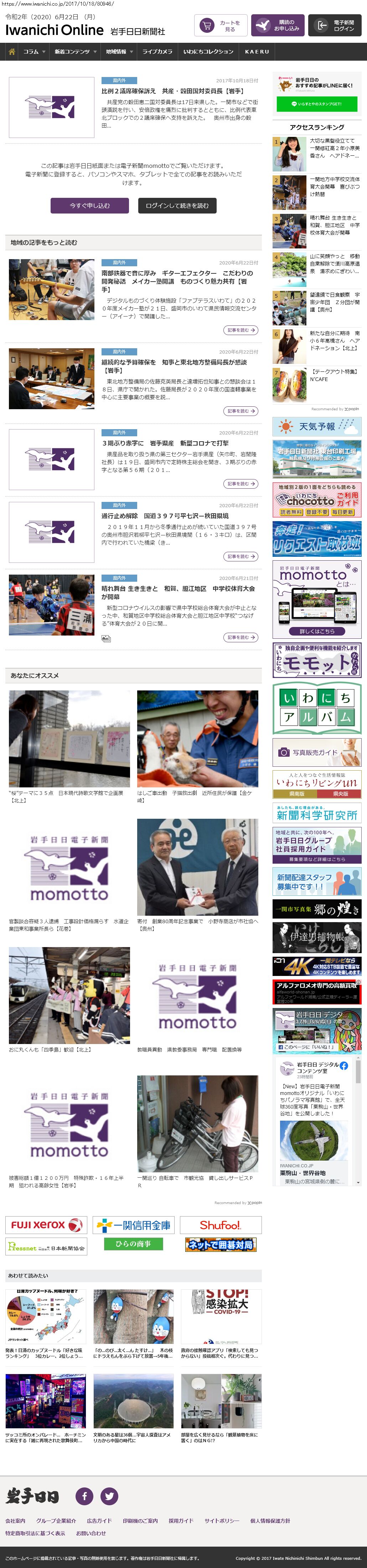Screen dimensions: 367x1568
Task: Tap the 電子新聞ログイン button
Action: tap(335, 26)
